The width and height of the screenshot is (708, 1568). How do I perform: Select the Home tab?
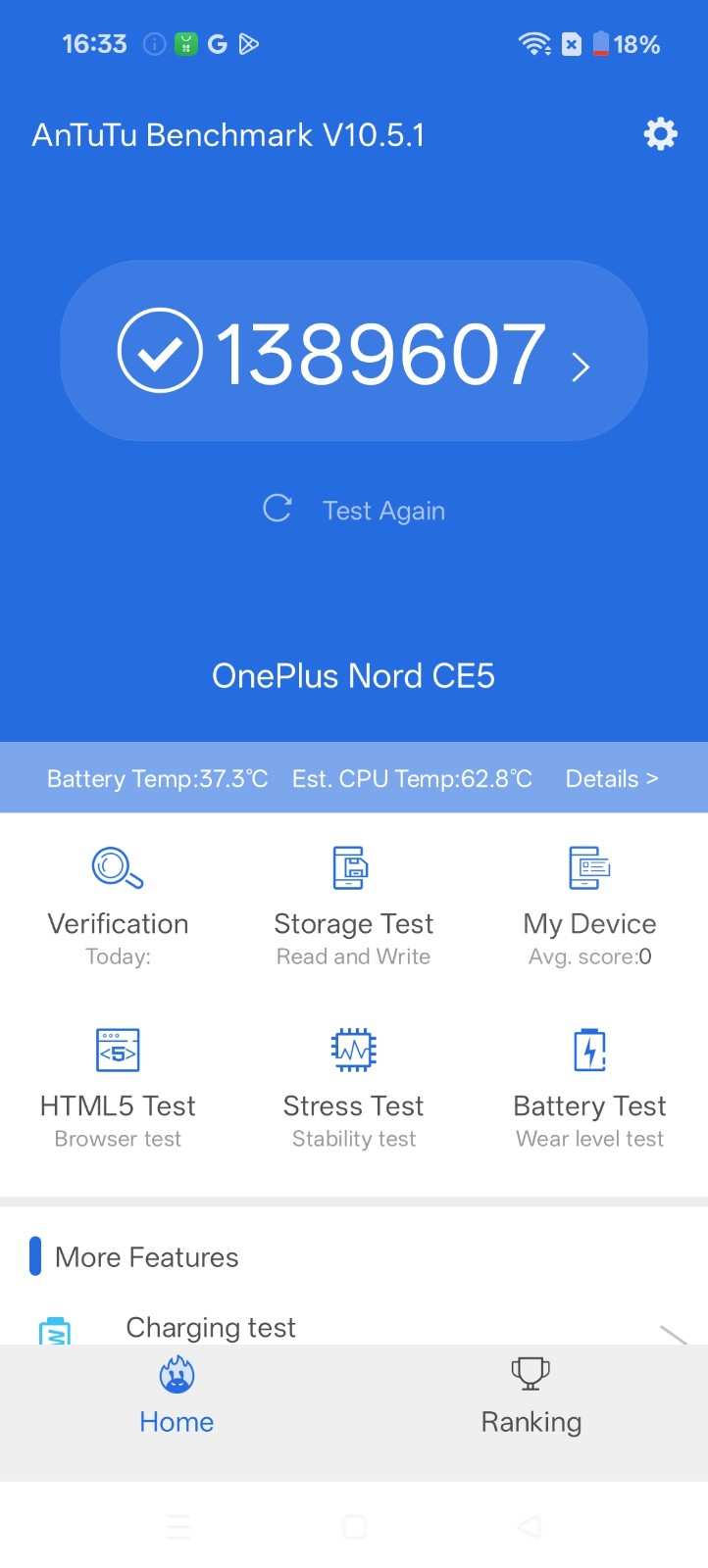pyautogui.click(x=177, y=1396)
